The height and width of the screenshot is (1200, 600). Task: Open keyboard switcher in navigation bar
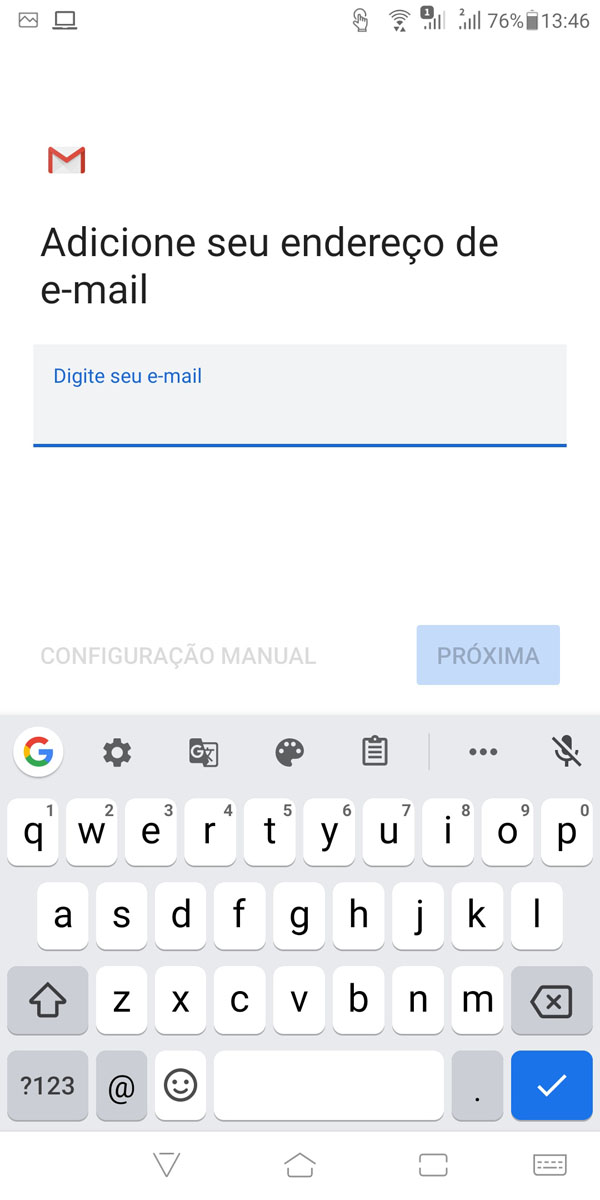[x=550, y=1164]
